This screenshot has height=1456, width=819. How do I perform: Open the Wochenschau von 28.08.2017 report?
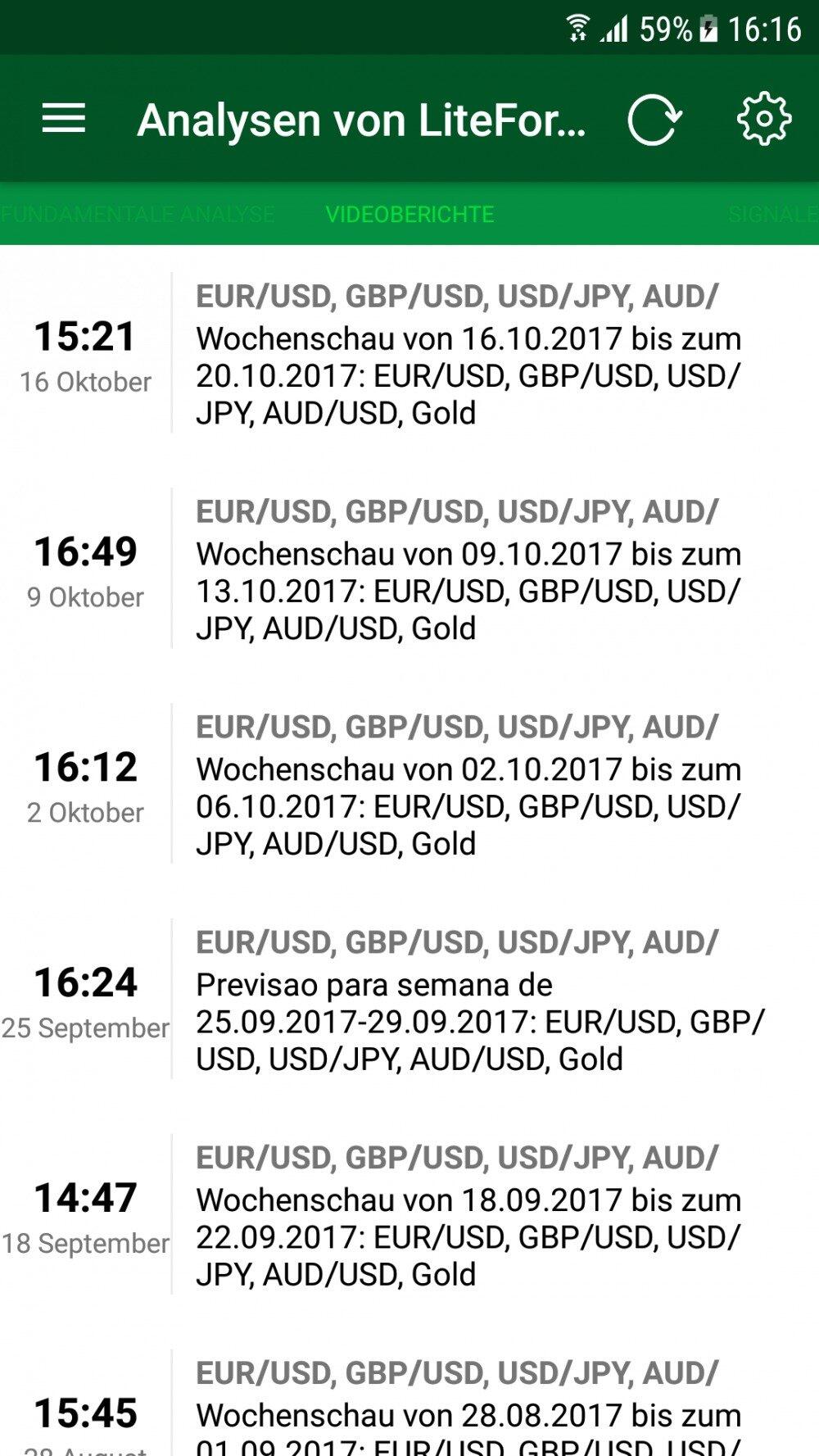coord(467,1413)
